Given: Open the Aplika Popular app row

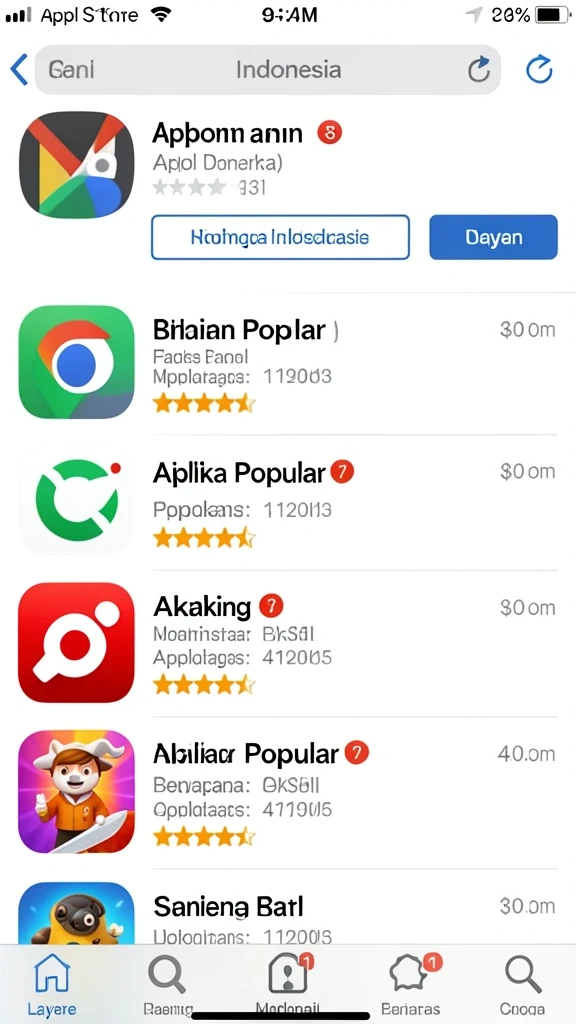Looking at the screenshot, I should [288, 503].
